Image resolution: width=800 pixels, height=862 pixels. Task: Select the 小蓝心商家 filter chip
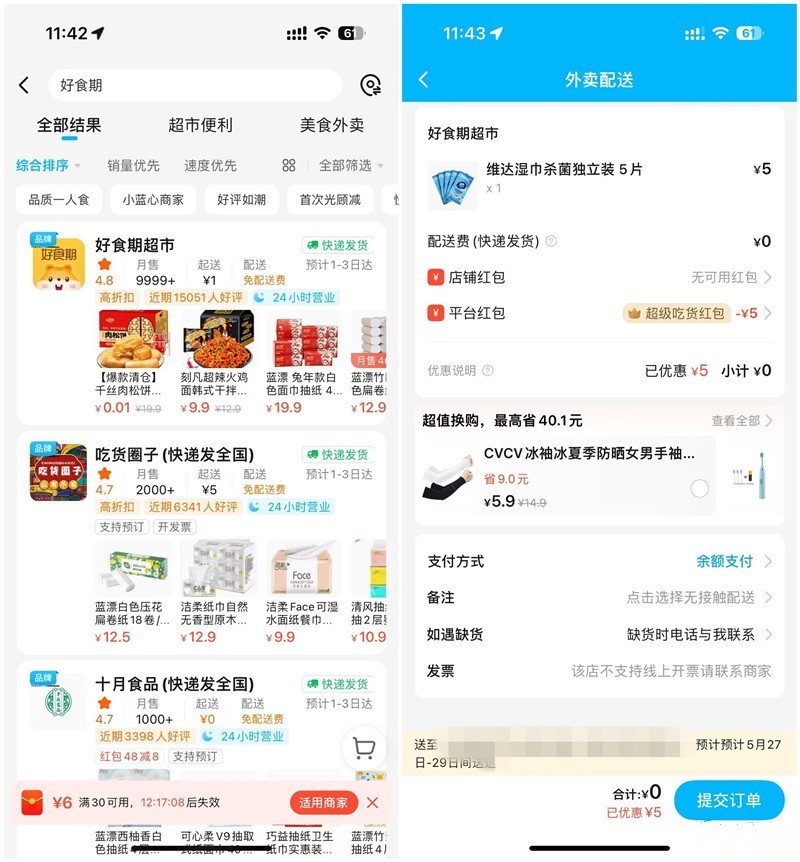pos(153,199)
